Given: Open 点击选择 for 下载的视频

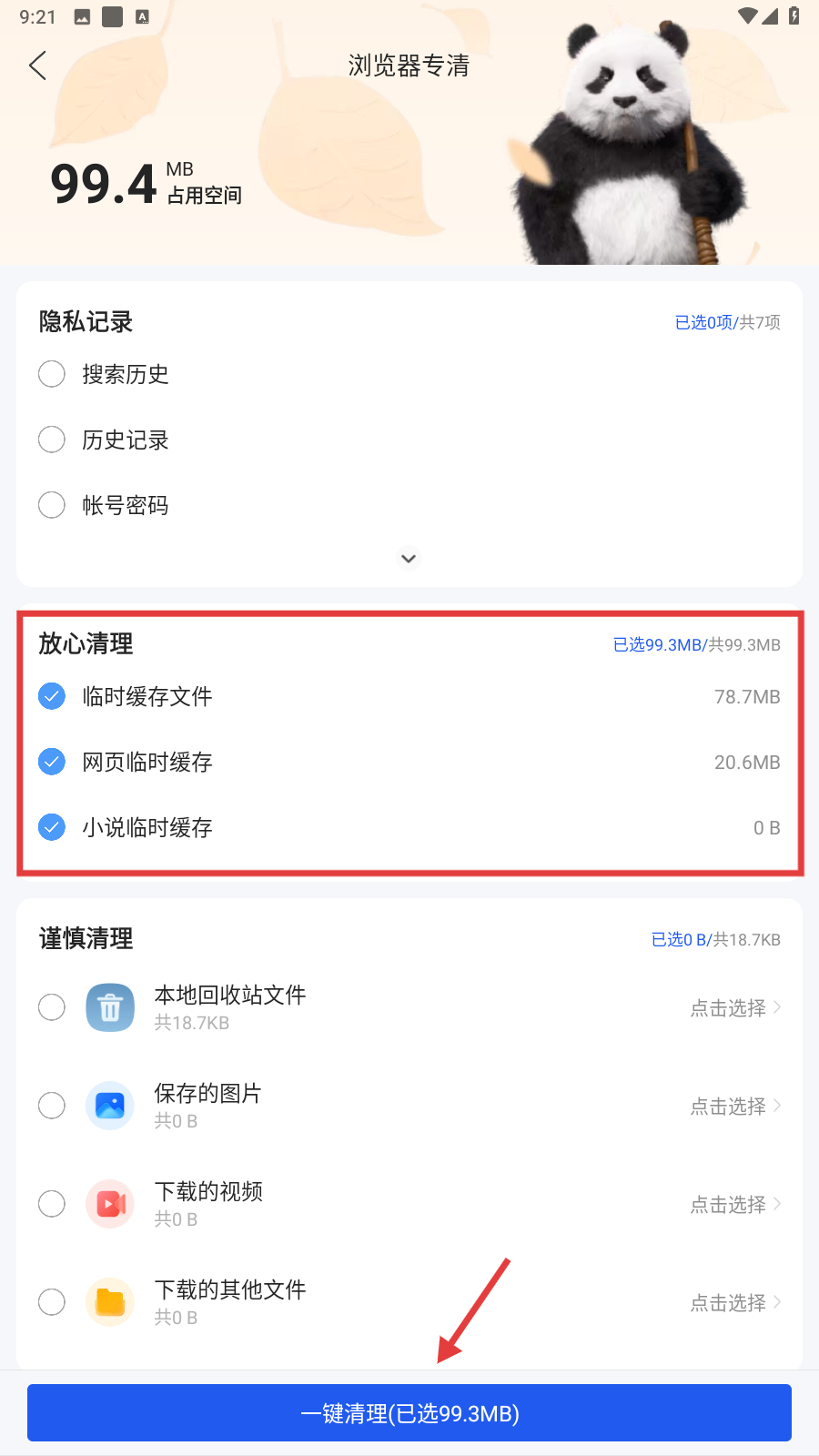Looking at the screenshot, I should [735, 1204].
